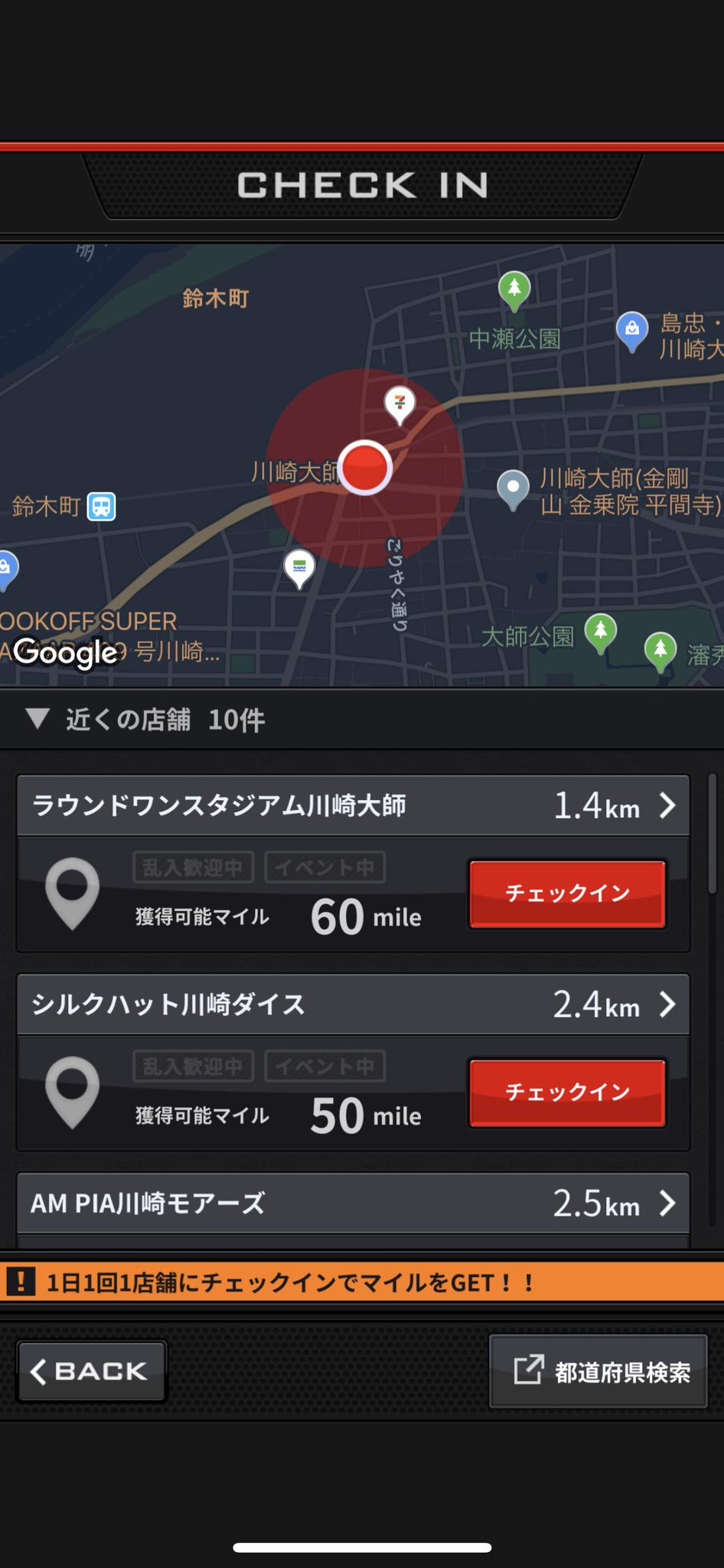The height and width of the screenshot is (1568, 724).
Task: Collapse the 近くの店舗 nearby stores list
Action: (145, 720)
